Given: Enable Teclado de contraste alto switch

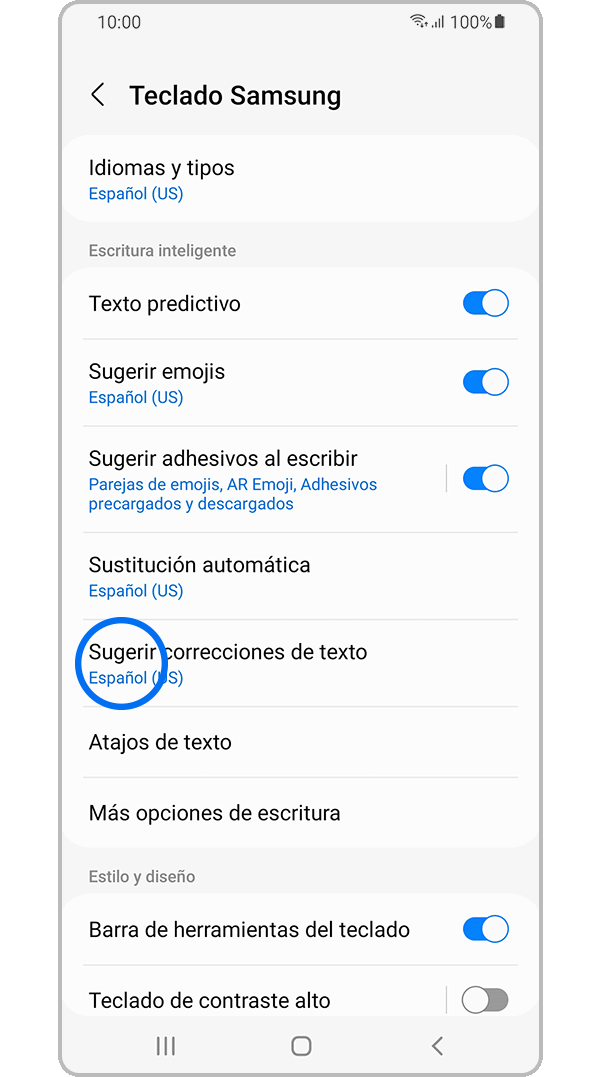Looking at the screenshot, I should pos(485,999).
